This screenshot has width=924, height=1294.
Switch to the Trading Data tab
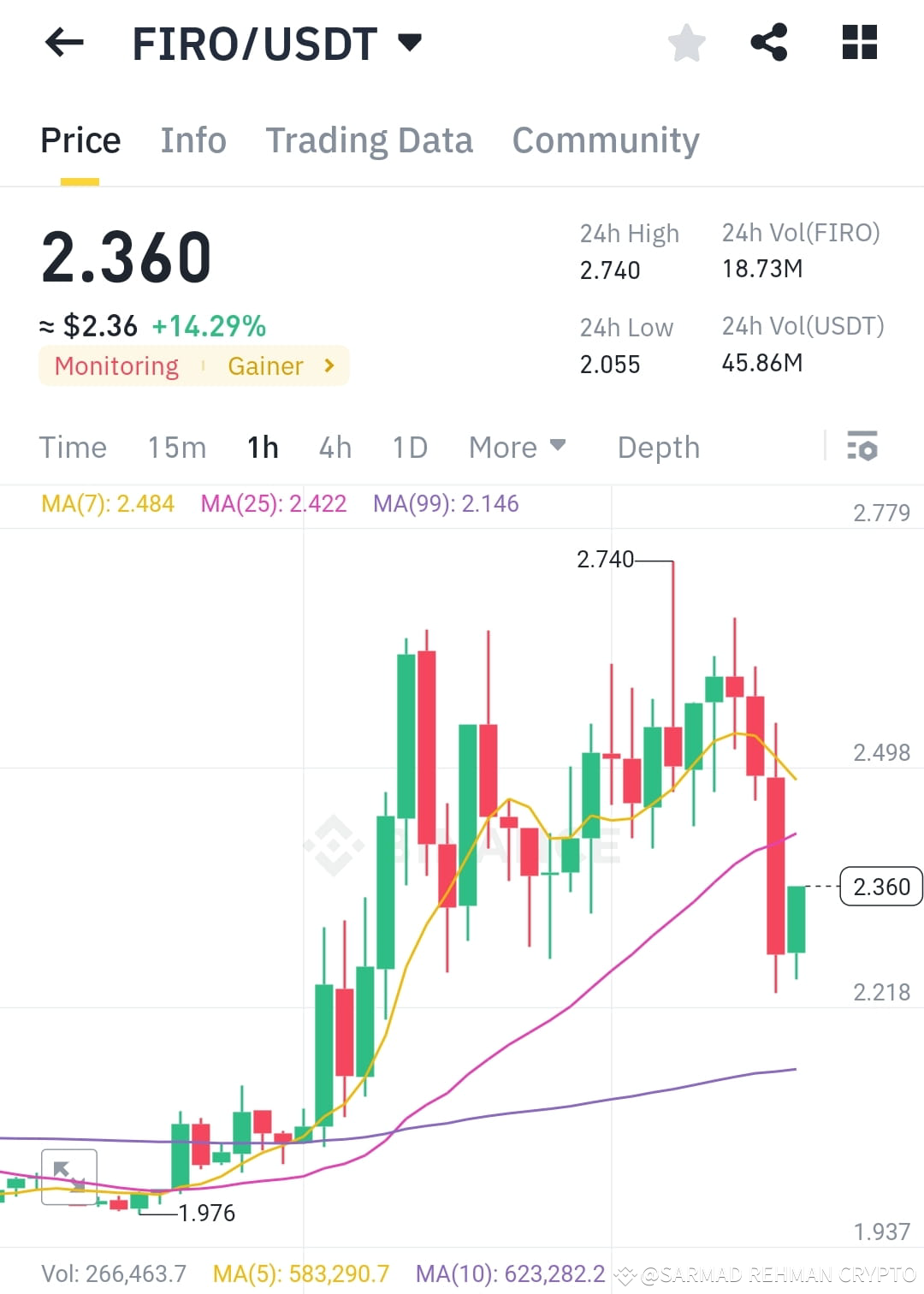(370, 139)
